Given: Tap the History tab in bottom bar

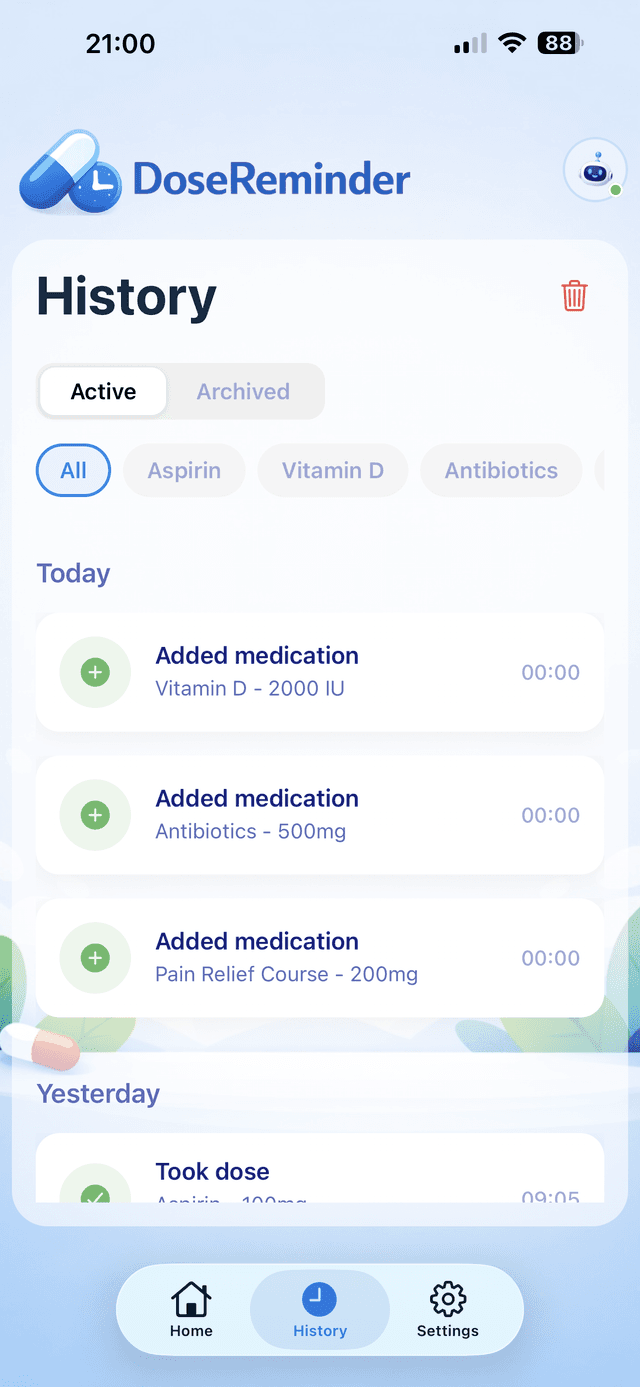Looking at the screenshot, I should pyautogui.click(x=320, y=1310).
